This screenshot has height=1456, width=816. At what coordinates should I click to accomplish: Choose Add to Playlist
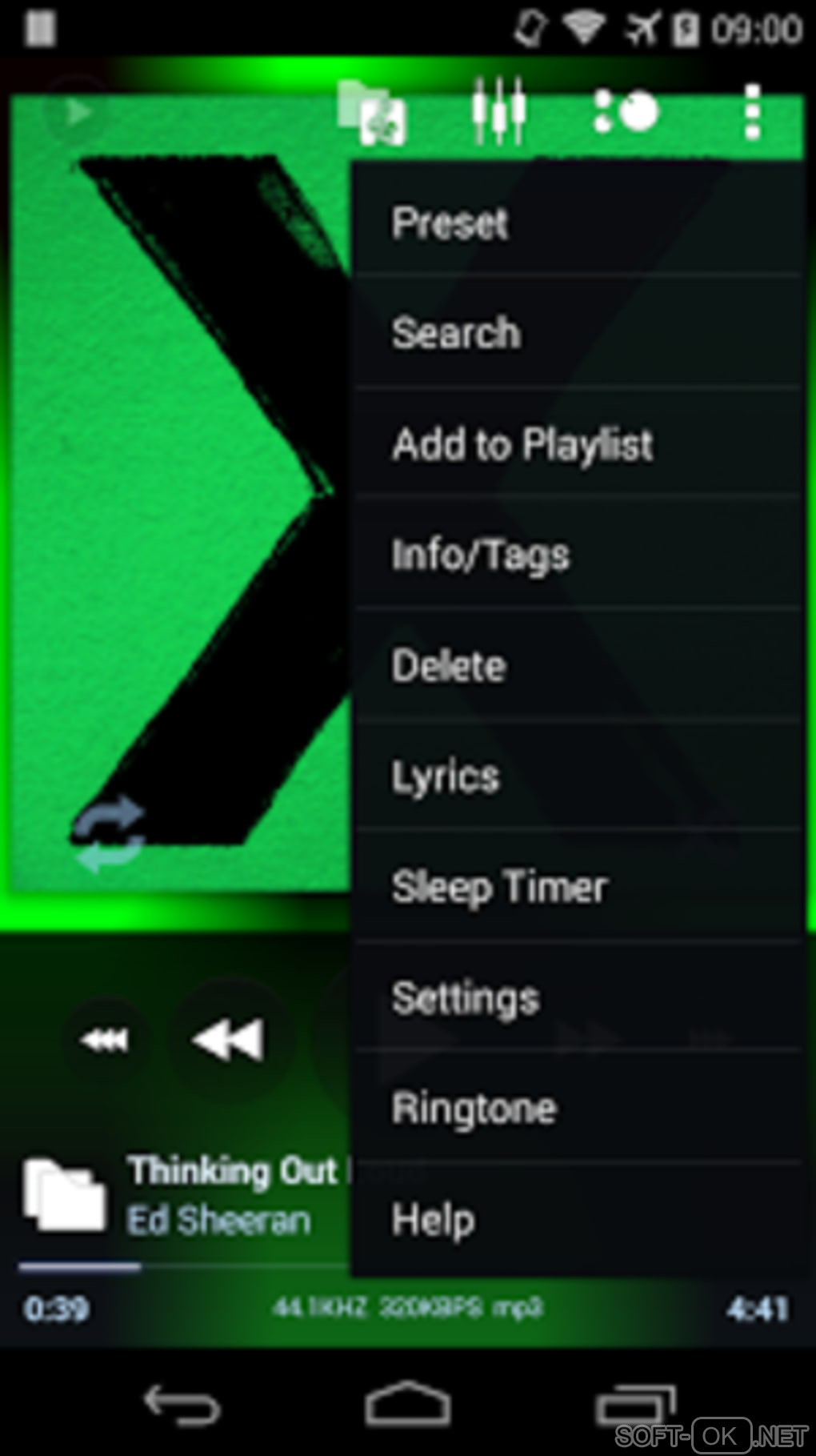pos(576,444)
